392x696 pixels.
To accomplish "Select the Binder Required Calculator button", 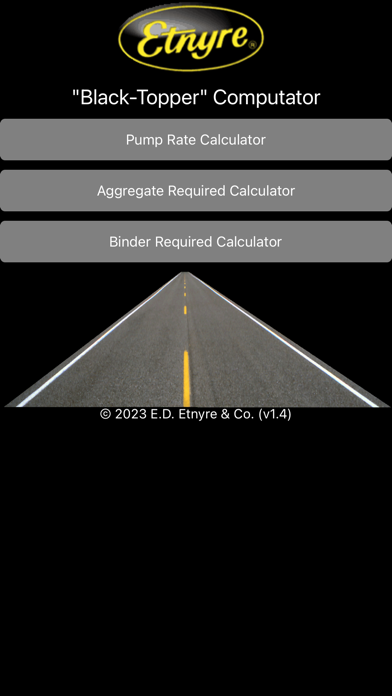I will 196,241.
